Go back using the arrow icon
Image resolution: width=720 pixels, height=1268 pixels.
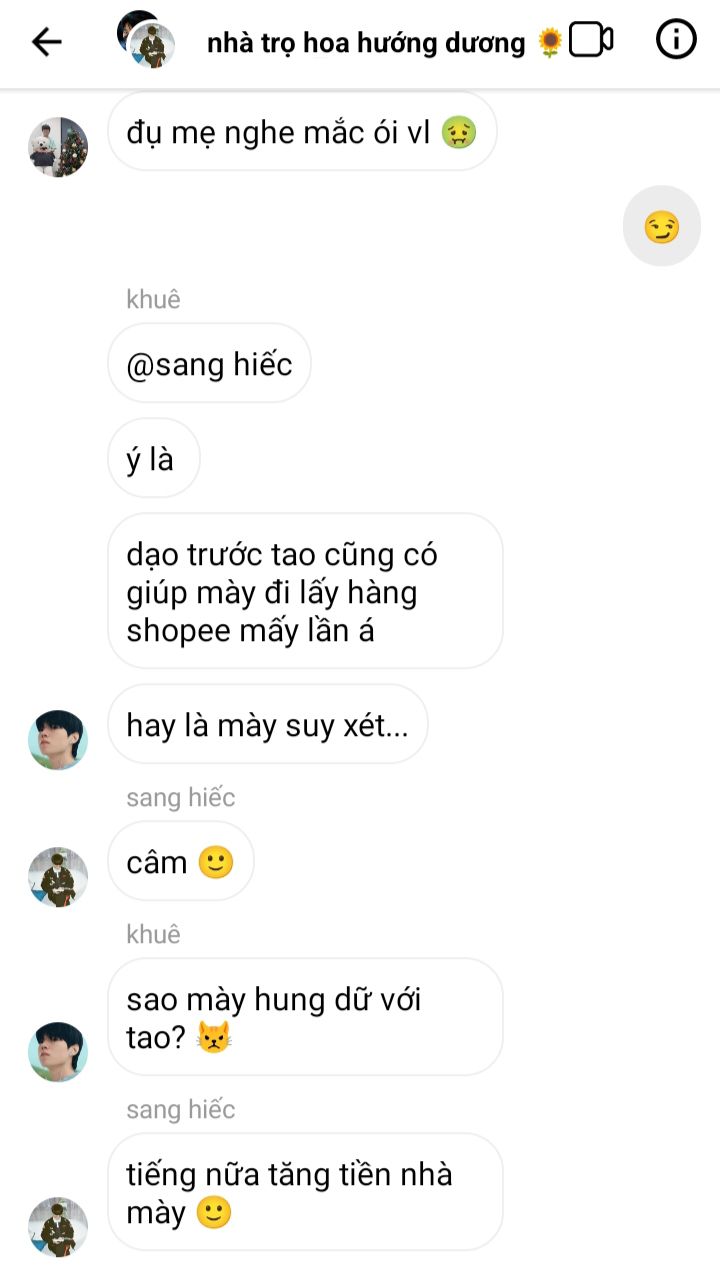tap(47, 41)
